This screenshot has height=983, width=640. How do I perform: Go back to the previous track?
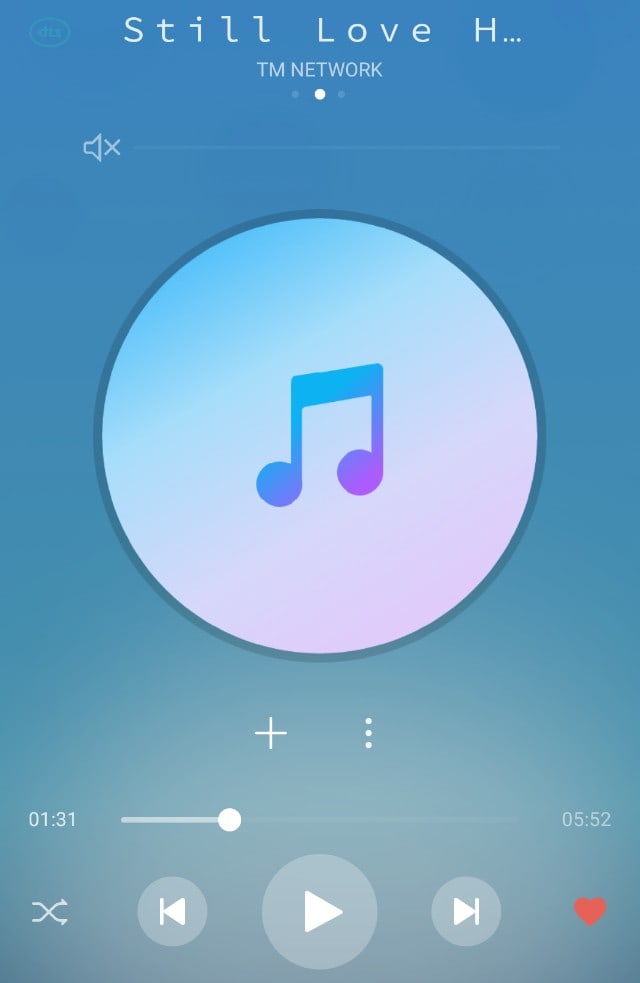[172, 911]
